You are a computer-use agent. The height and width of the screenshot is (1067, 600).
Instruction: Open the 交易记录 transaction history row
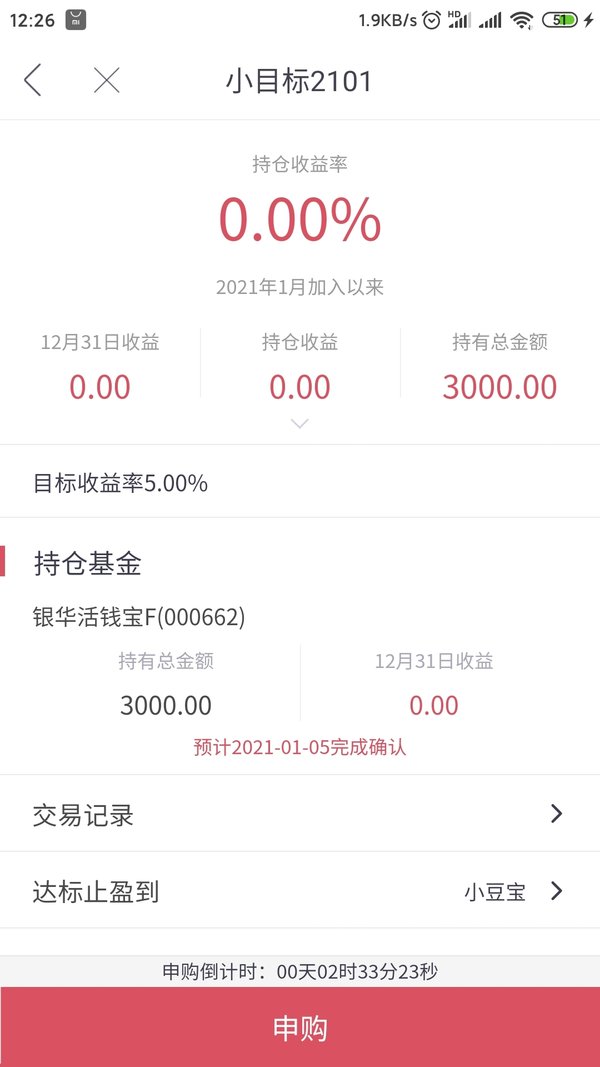pyautogui.click(x=300, y=814)
